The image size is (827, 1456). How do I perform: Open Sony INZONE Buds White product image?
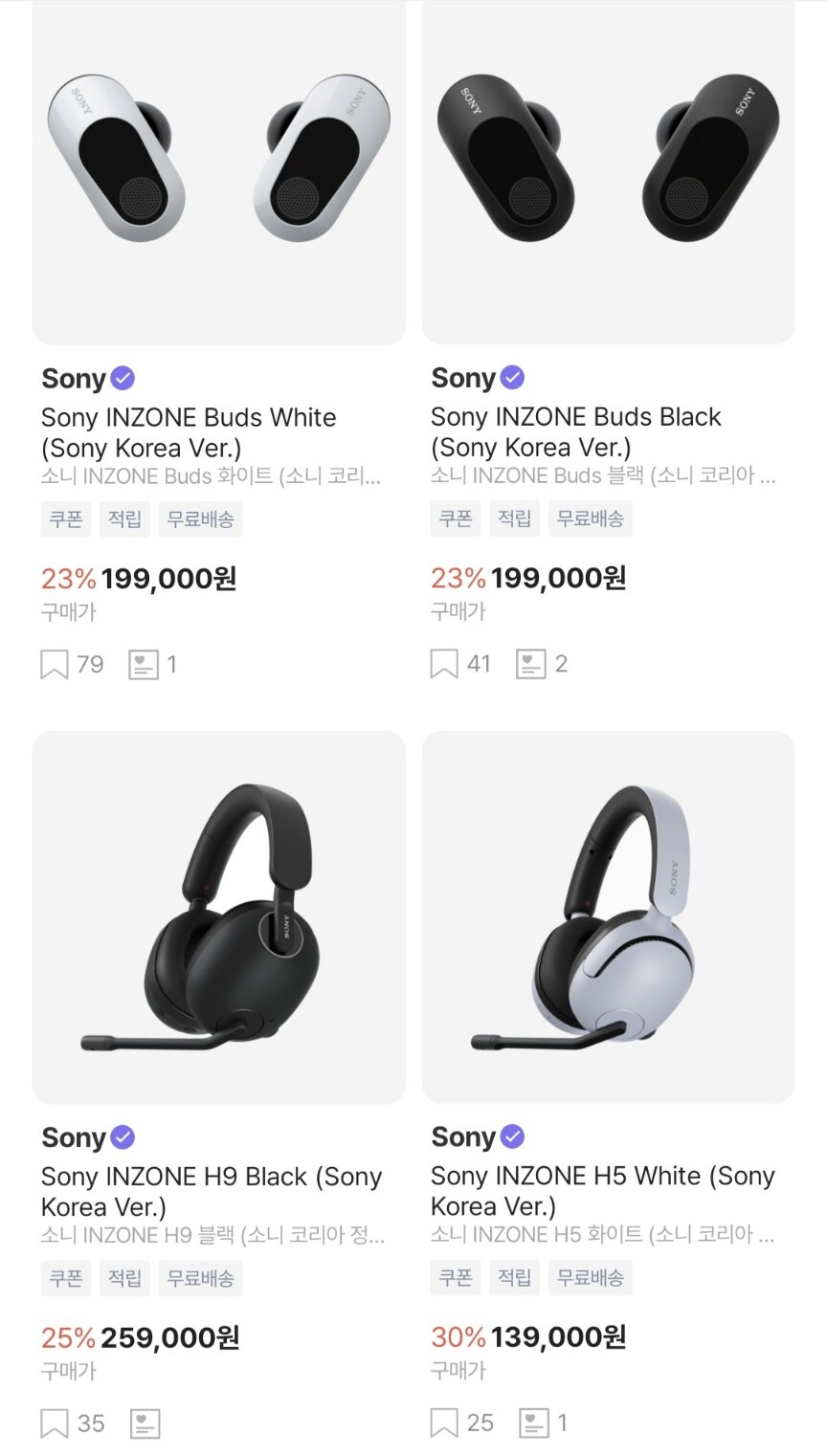218,172
